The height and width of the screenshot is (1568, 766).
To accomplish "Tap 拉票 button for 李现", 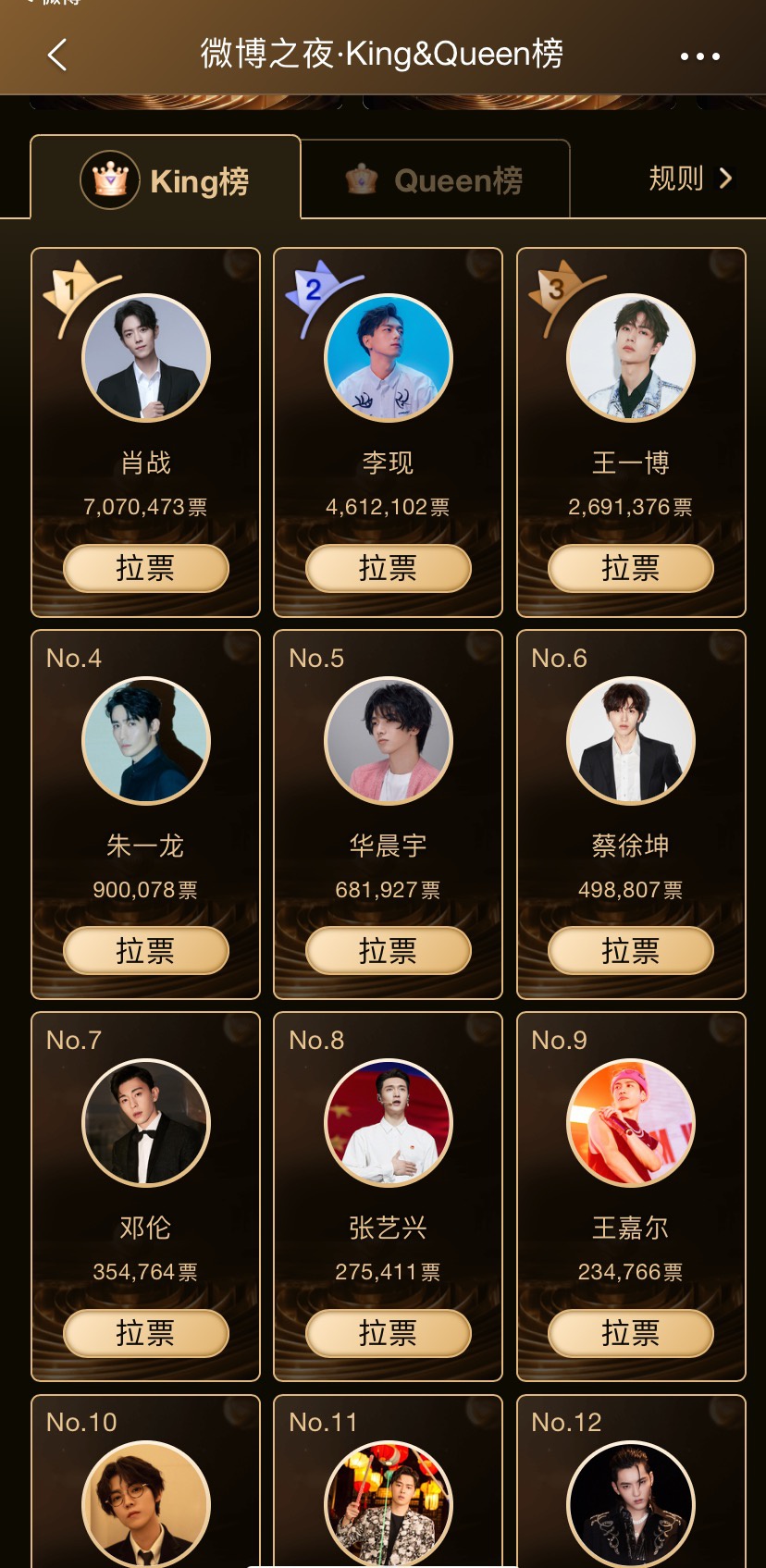I will pyautogui.click(x=389, y=568).
